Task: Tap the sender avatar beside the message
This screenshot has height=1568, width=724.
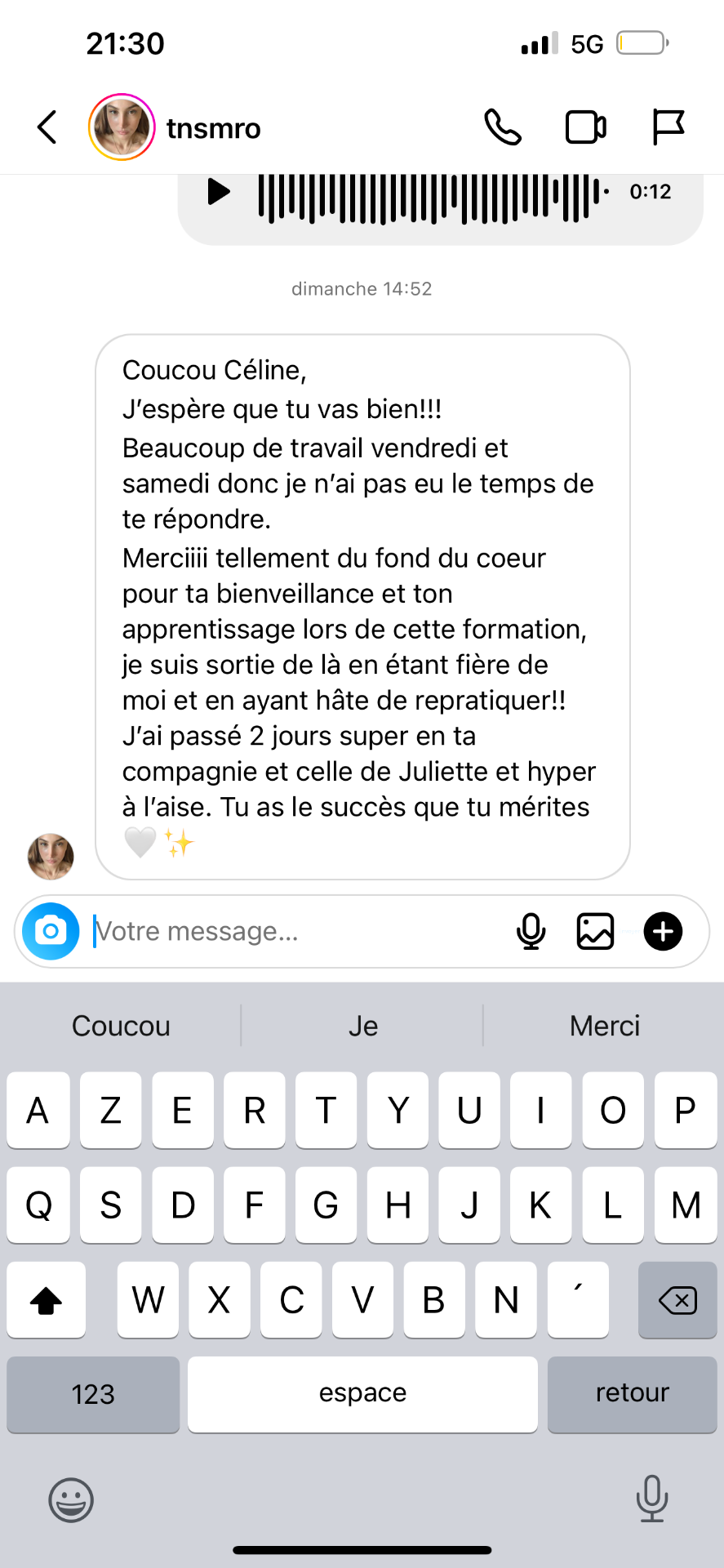Action: click(51, 857)
